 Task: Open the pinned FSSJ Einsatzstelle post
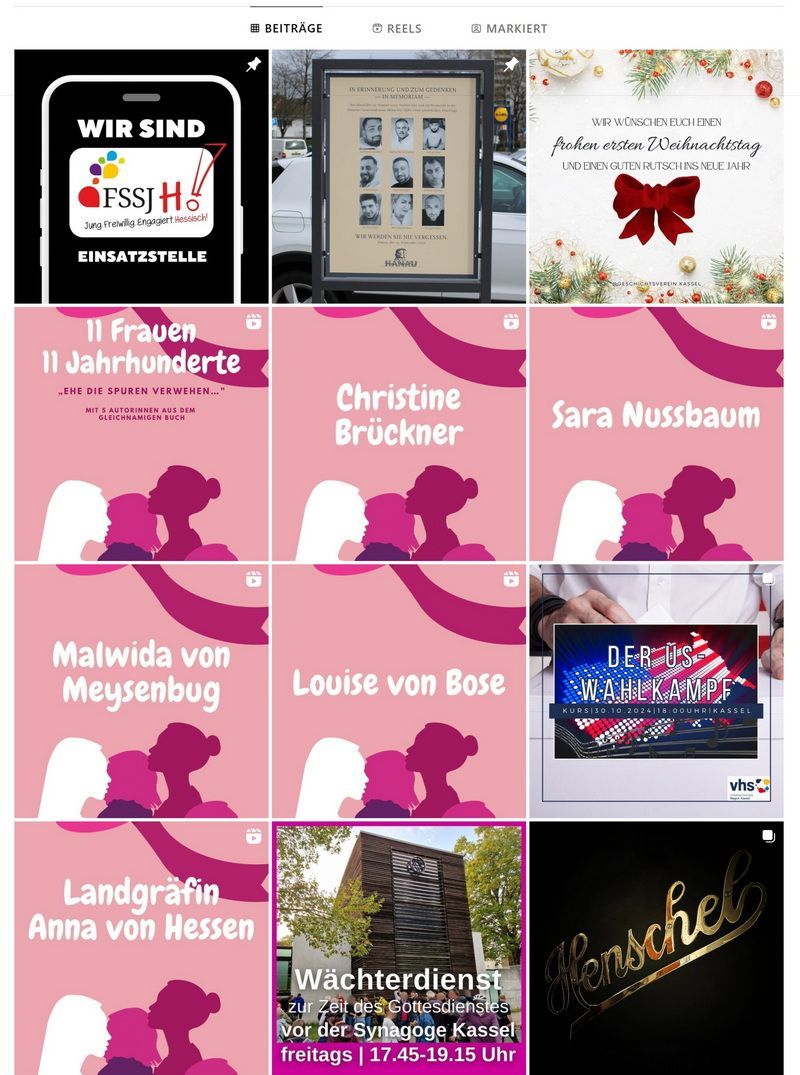point(141,176)
